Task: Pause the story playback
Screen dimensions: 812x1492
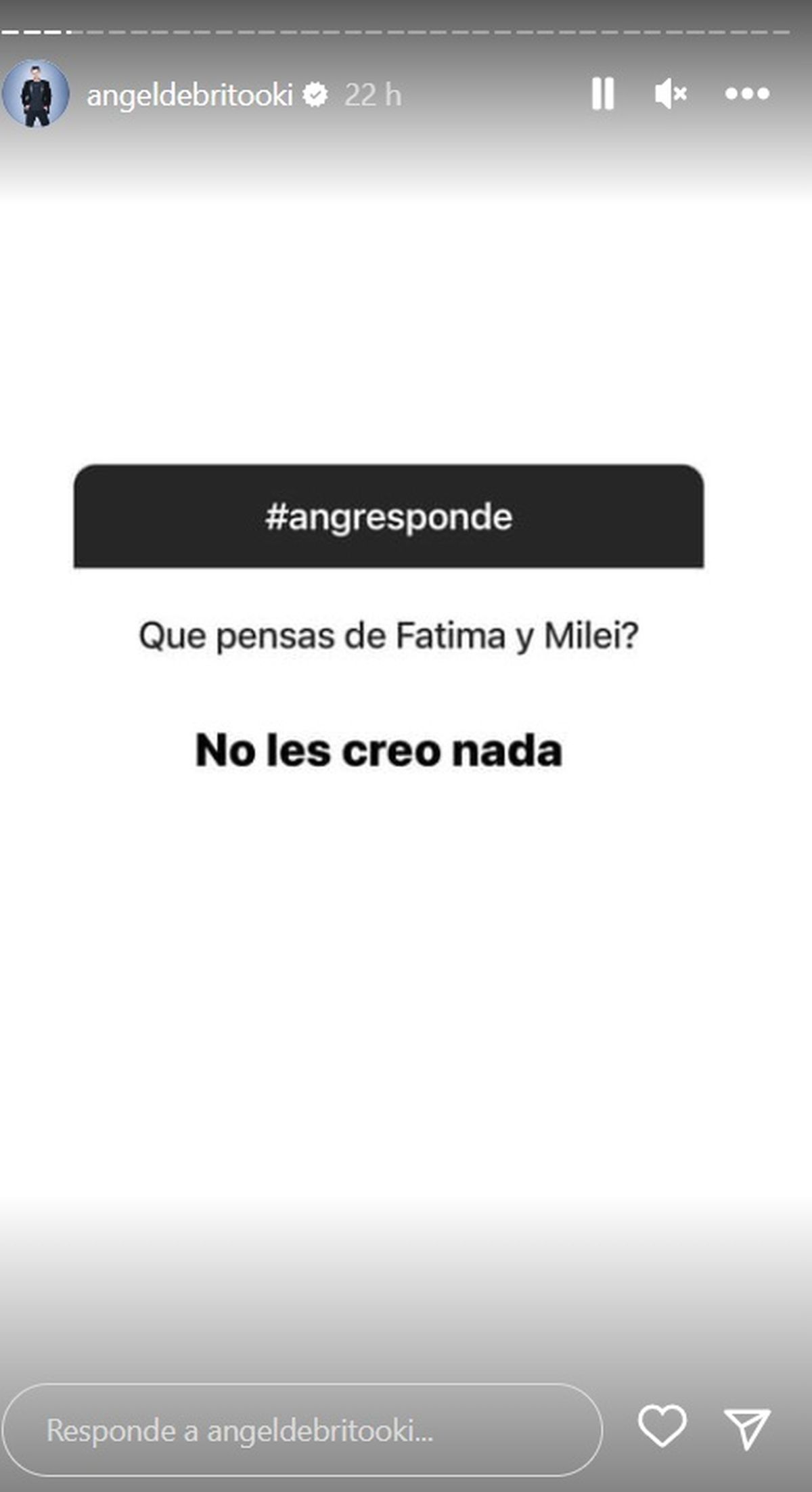Action: (x=602, y=93)
